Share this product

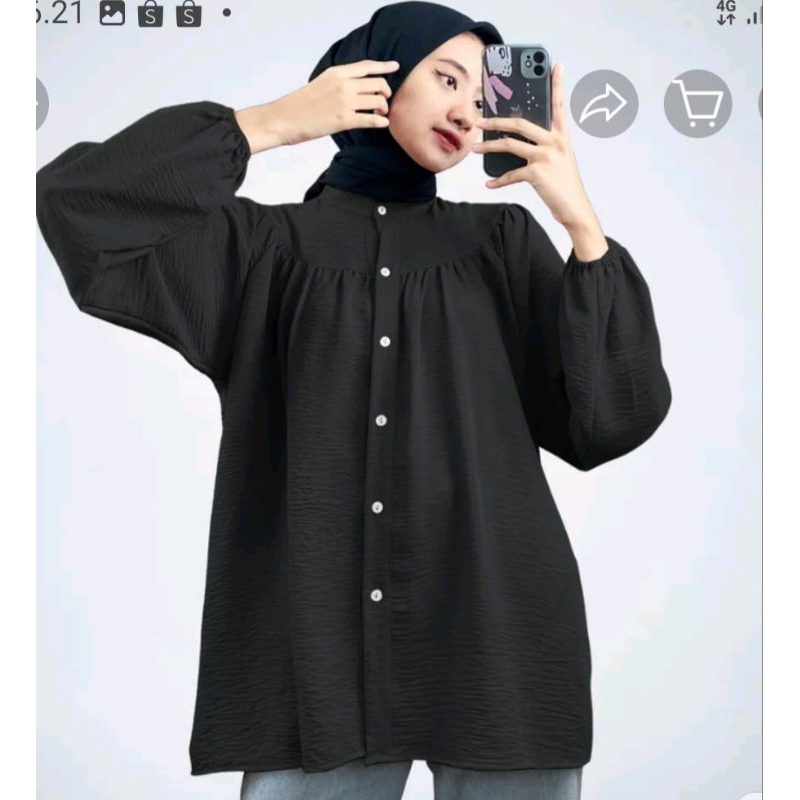[604, 104]
